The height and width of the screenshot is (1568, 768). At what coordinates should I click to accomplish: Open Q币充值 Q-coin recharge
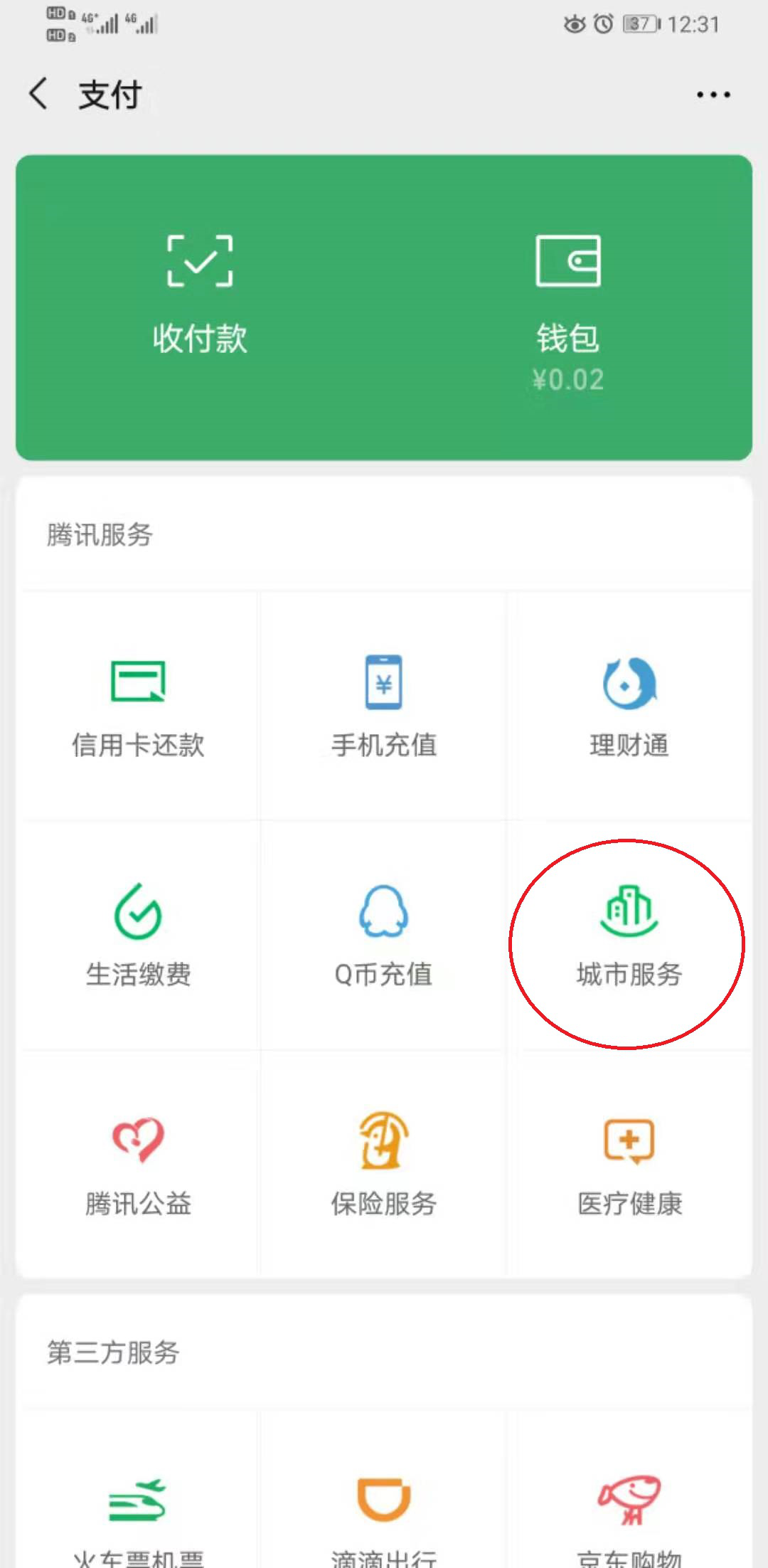[383, 939]
